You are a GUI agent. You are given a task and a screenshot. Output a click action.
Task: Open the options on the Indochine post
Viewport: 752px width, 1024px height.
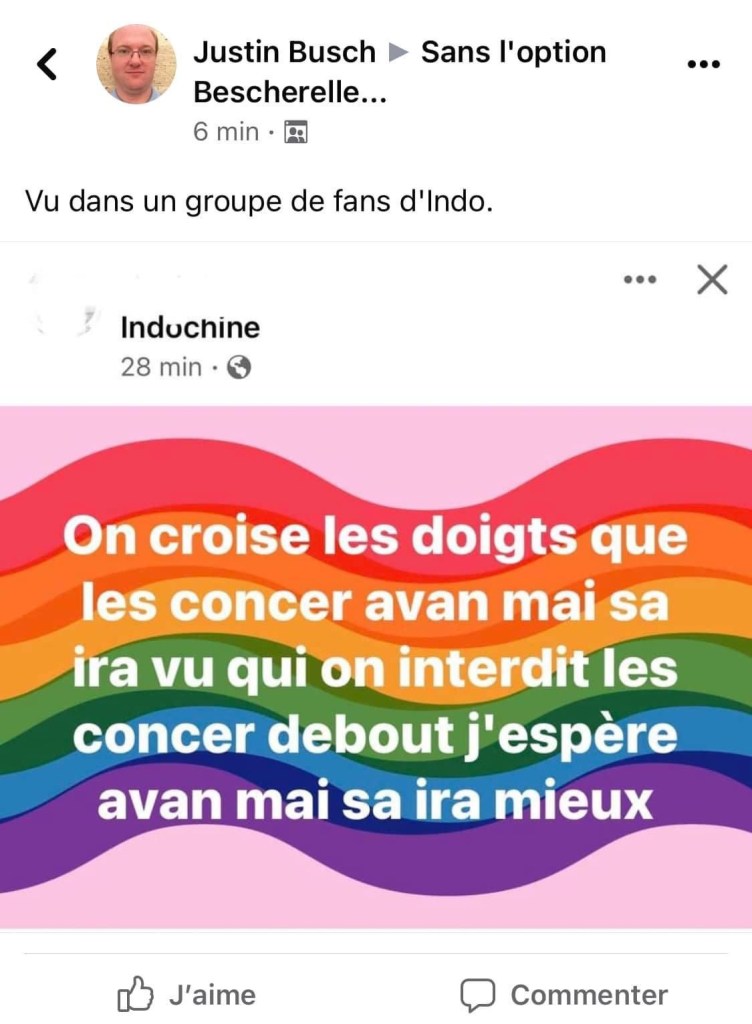[639, 280]
